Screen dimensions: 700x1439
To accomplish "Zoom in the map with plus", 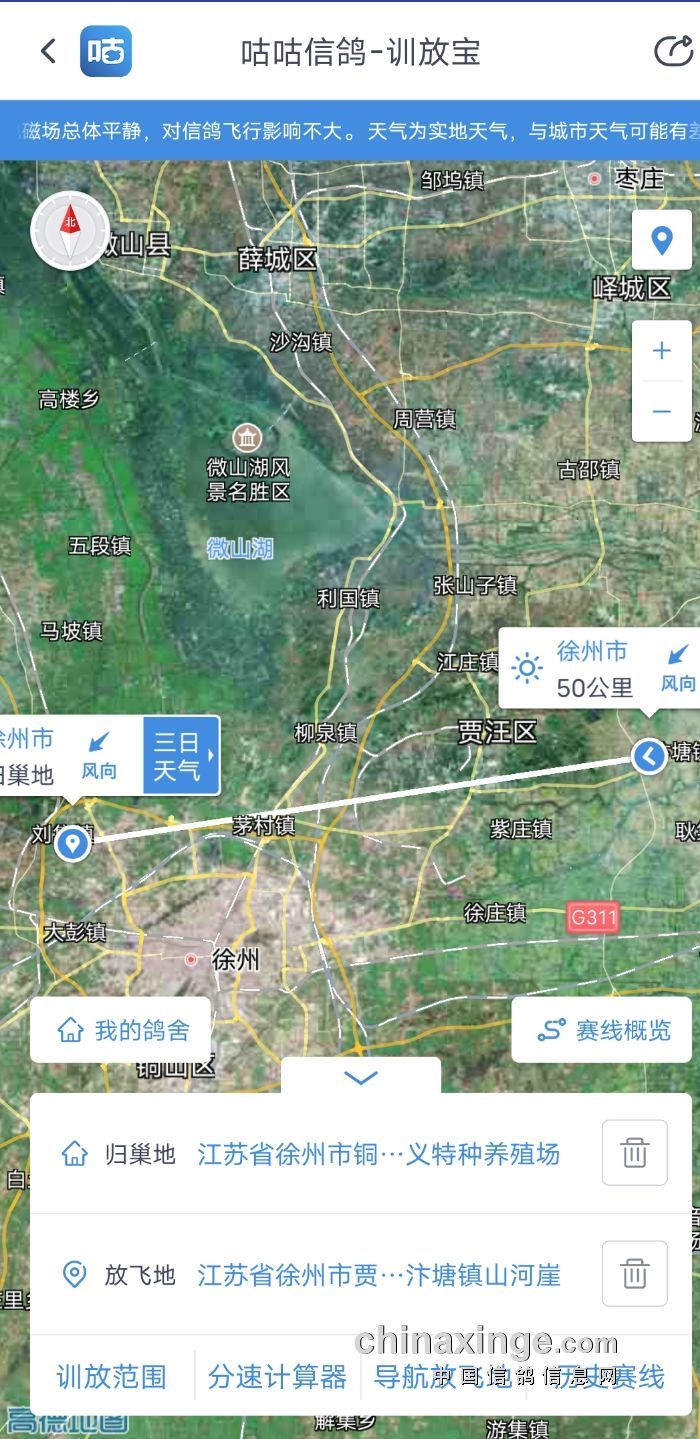I will [x=661, y=351].
